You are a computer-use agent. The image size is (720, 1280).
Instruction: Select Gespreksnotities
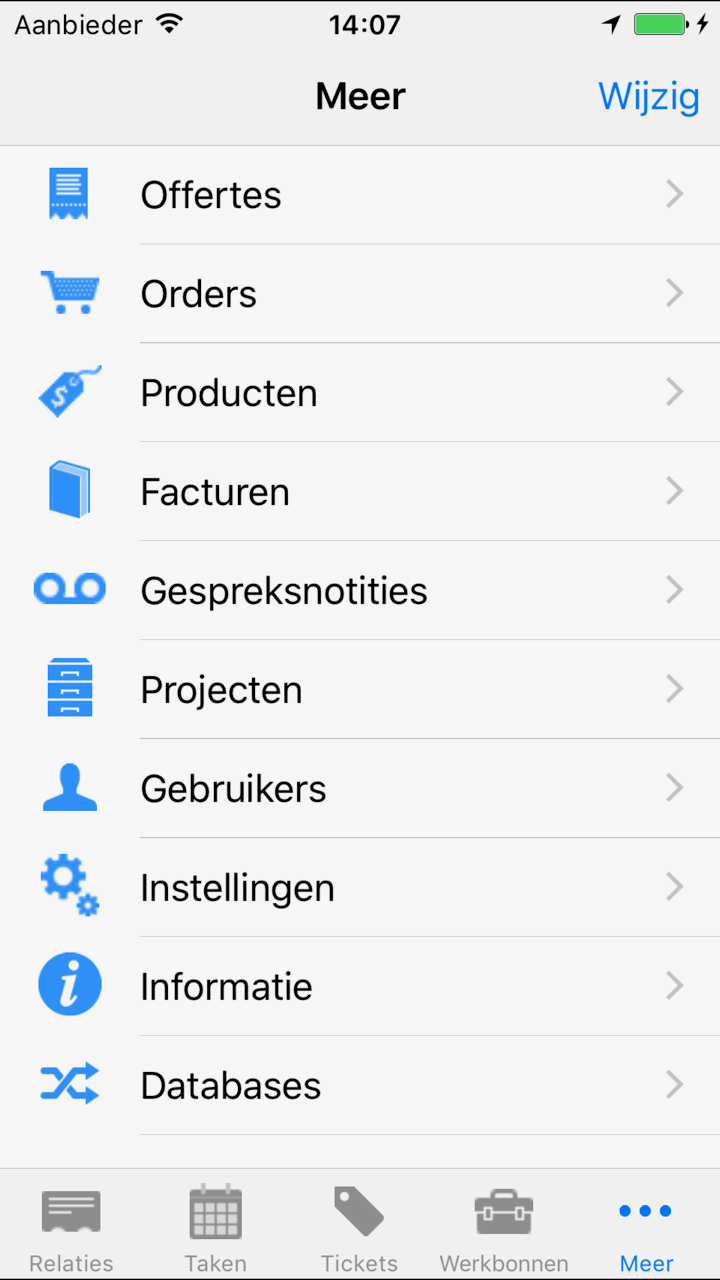(x=360, y=591)
